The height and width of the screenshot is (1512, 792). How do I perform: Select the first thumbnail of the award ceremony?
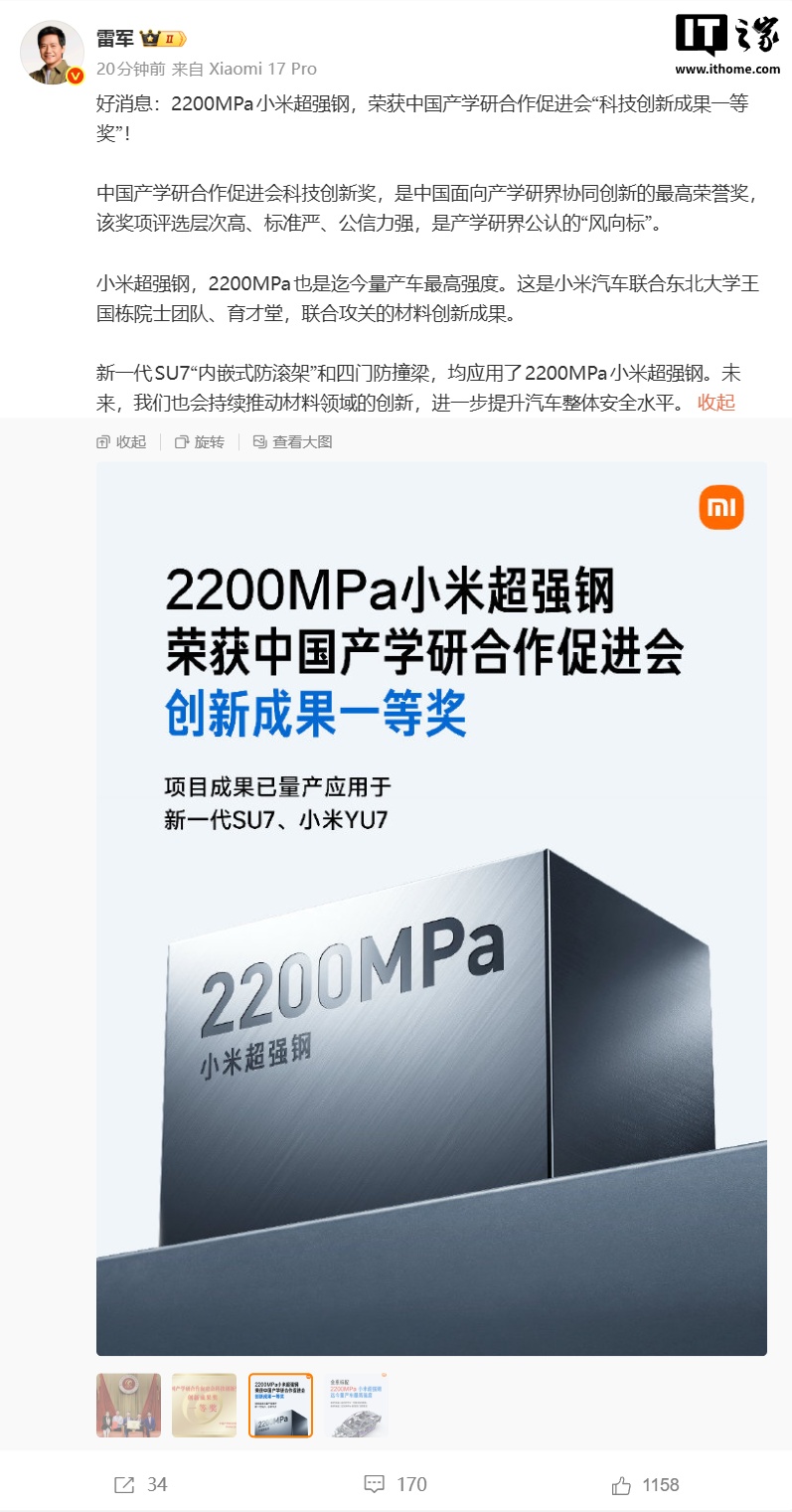[x=128, y=1406]
